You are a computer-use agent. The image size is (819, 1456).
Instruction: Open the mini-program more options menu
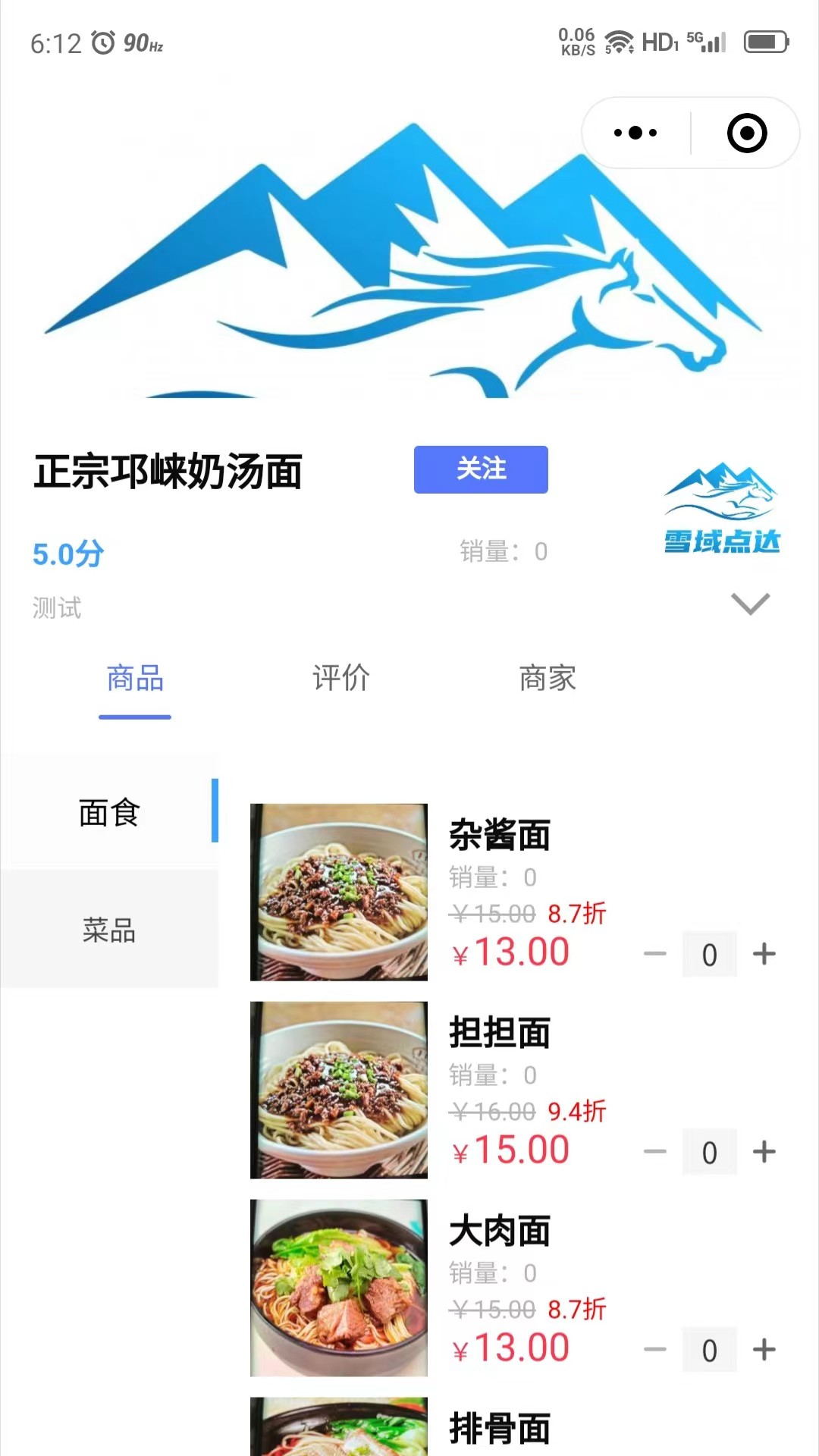[634, 132]
